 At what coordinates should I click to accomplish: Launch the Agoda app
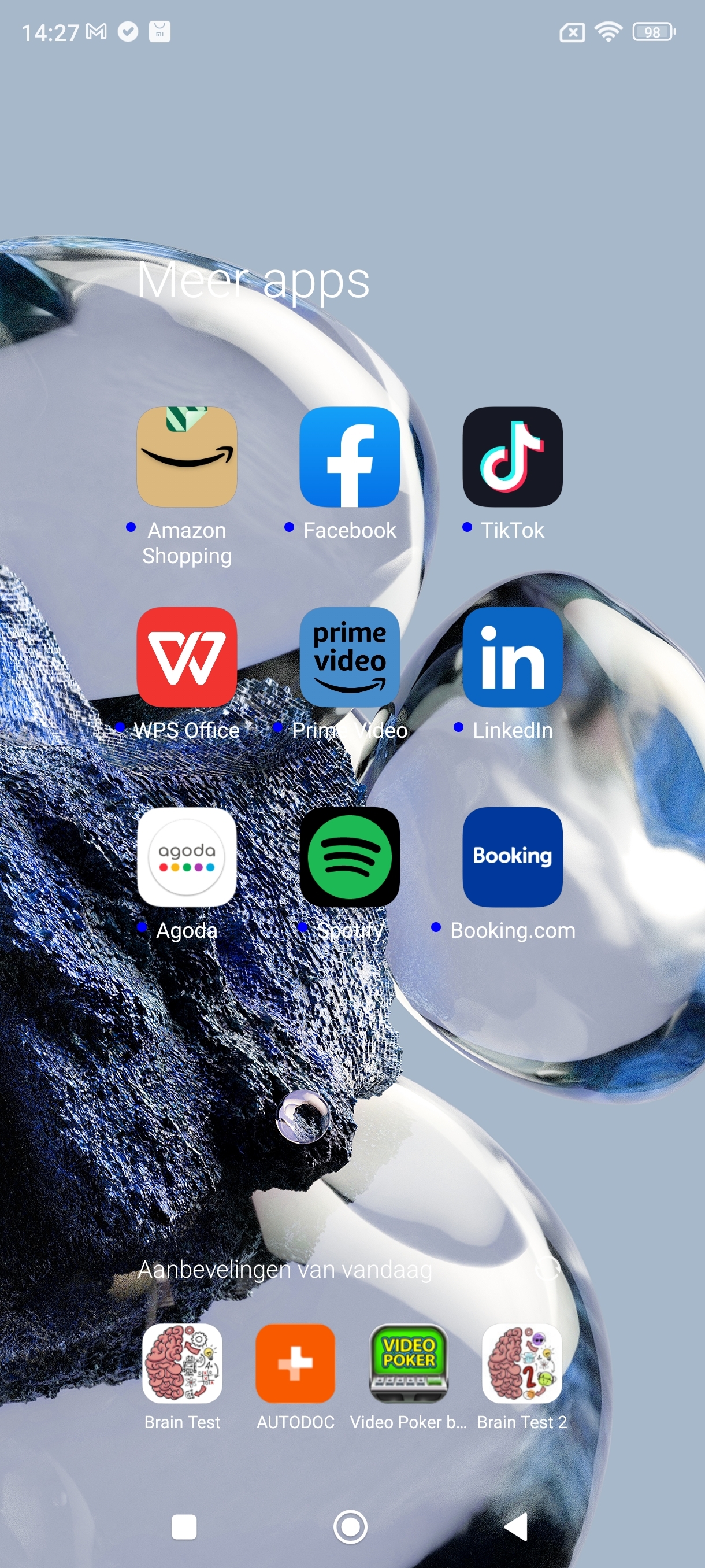(187, 857)
